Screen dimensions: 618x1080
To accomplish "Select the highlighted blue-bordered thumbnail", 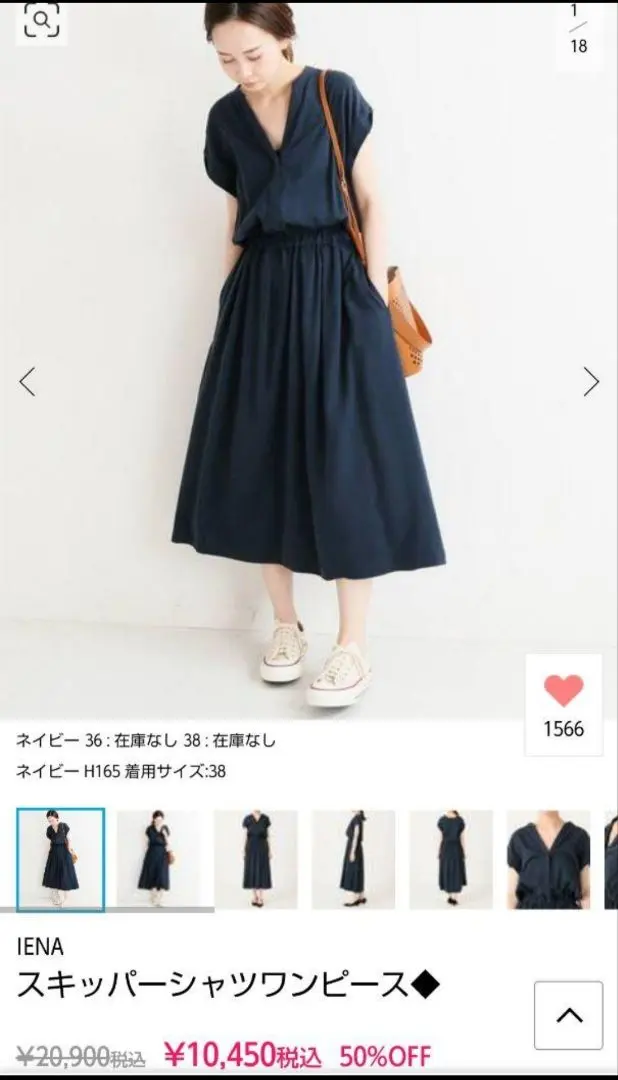I will 60,859.
